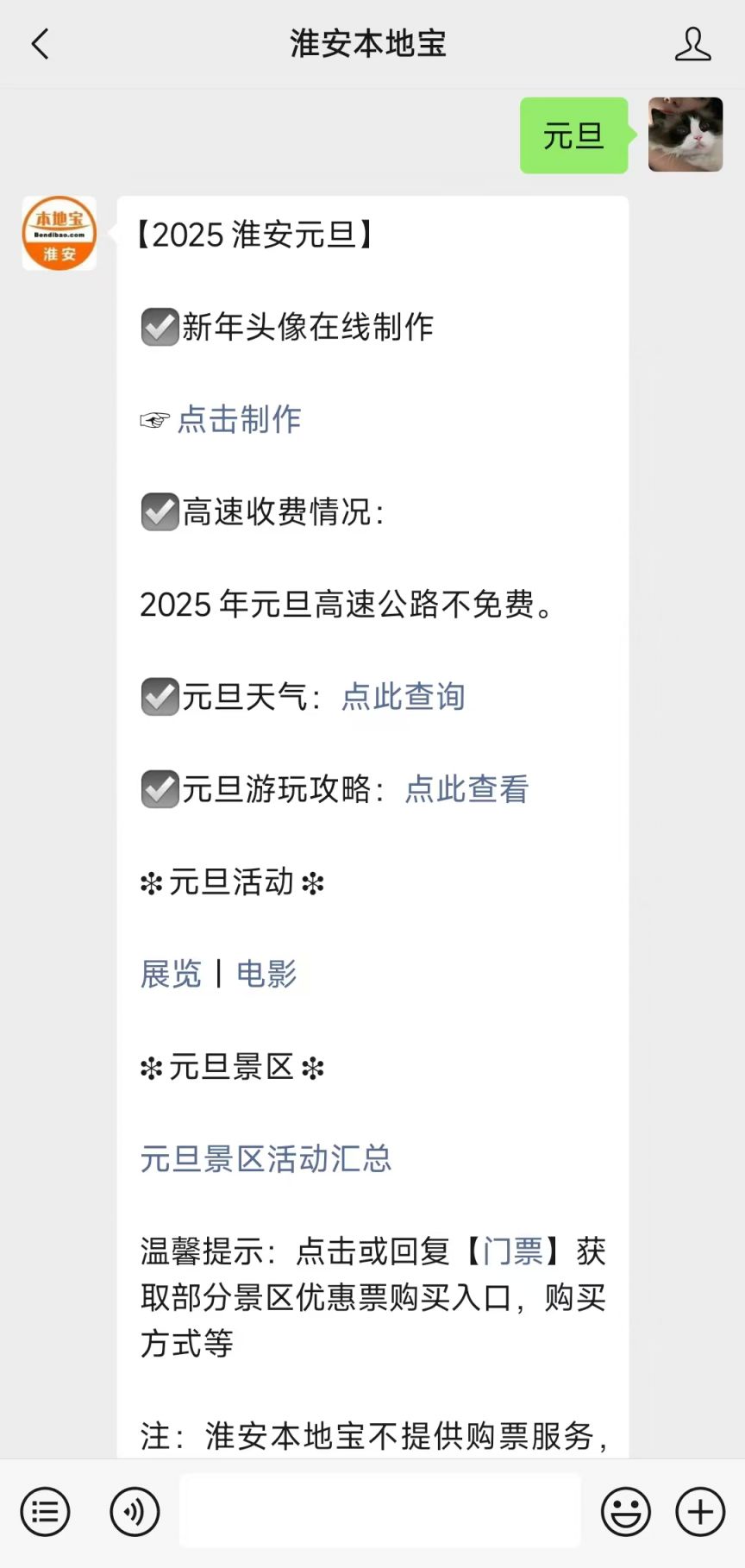Open 元旦景区活动汇总 link
Image resolution: width=745 pixels, height=1568 pixels.
266,1158
